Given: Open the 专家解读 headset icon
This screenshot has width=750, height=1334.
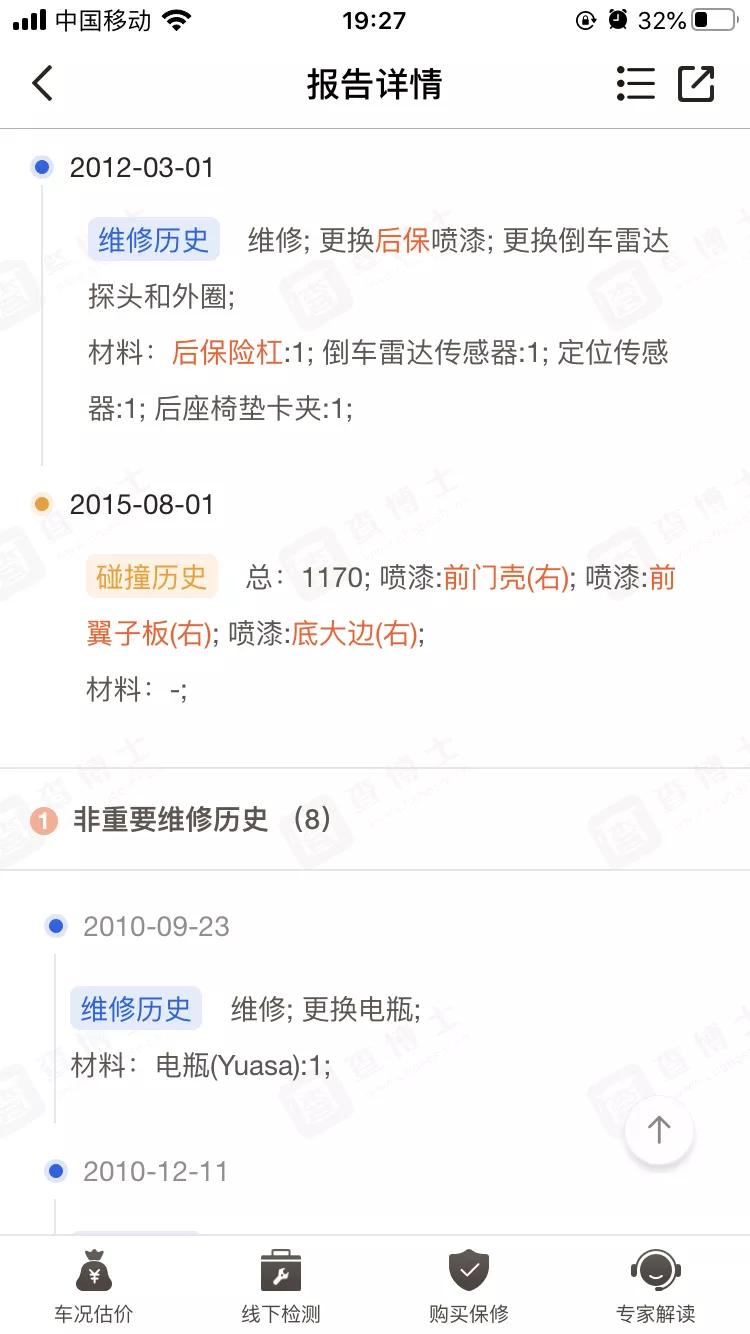Looking at the screenshot, I should click(x=657, y=1272).
